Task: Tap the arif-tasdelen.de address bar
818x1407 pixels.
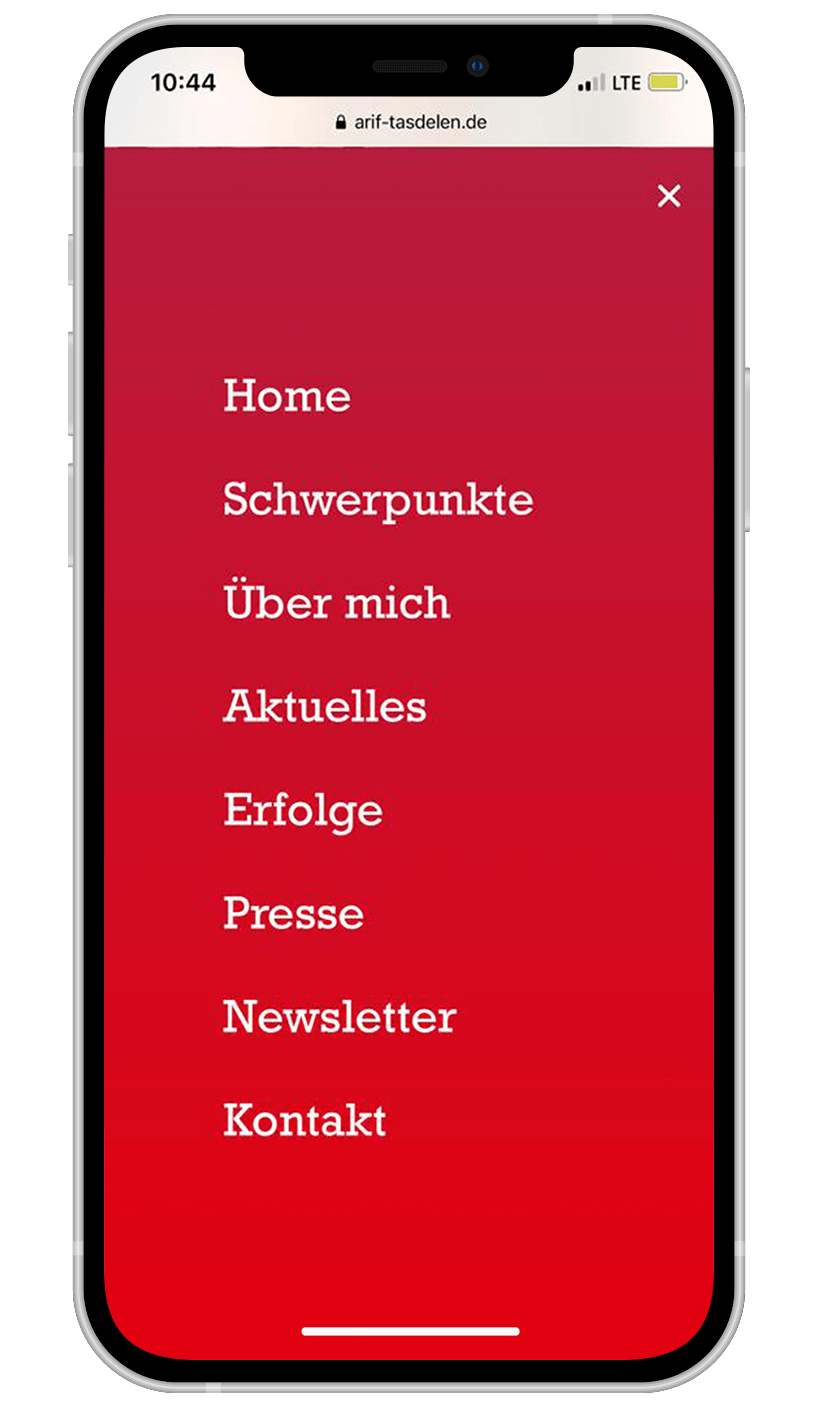Action: coord(411,122)
